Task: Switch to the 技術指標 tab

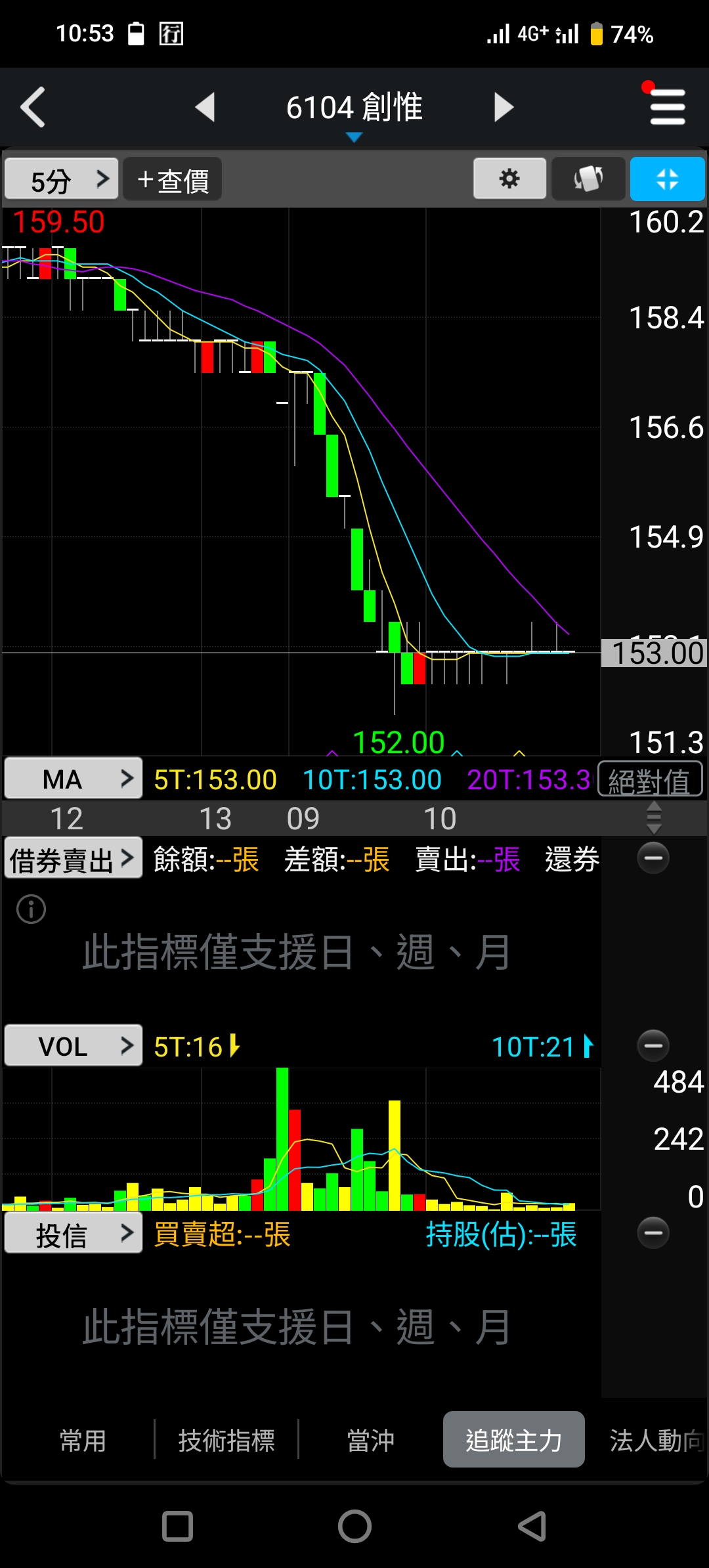Action: coord(226,1440)
